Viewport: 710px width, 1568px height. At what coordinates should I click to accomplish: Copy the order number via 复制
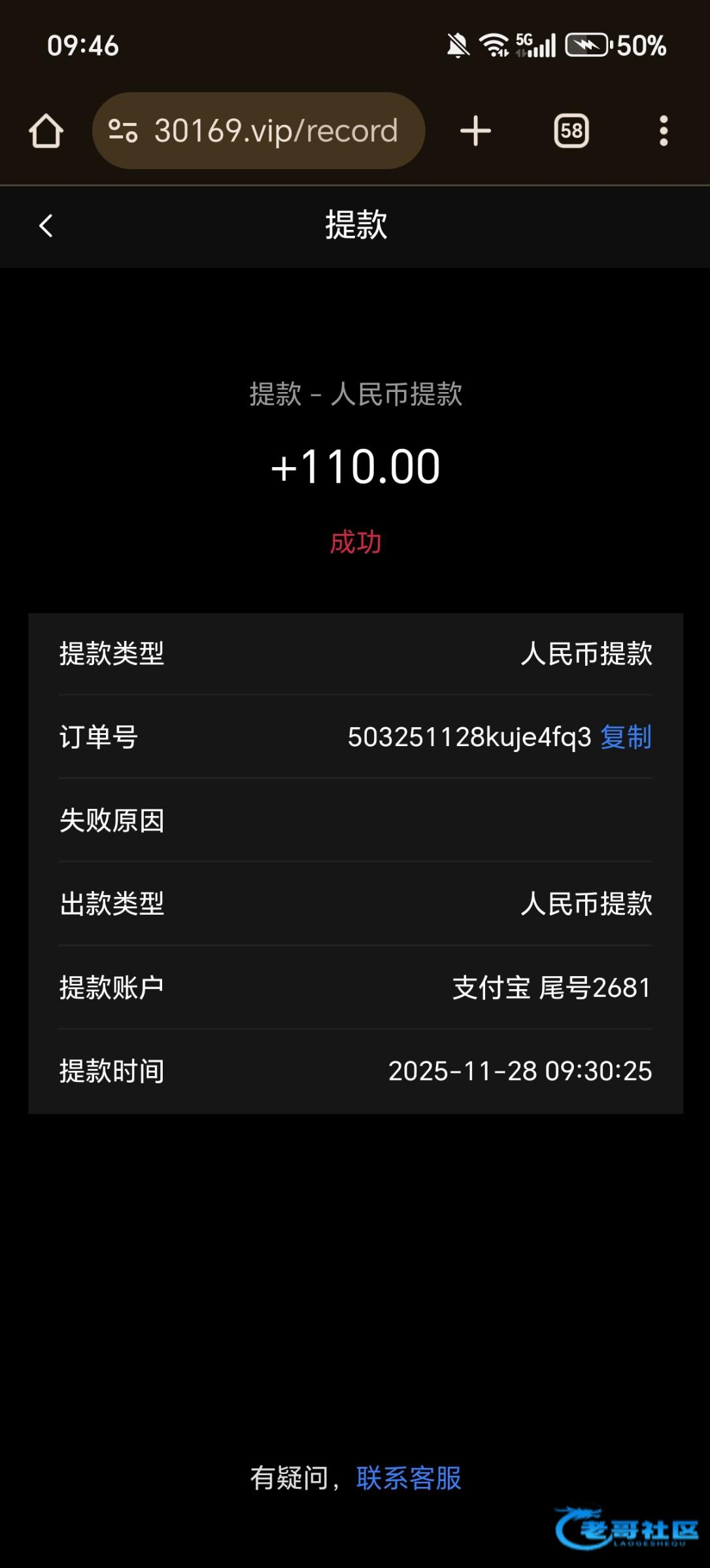[626, 737]
